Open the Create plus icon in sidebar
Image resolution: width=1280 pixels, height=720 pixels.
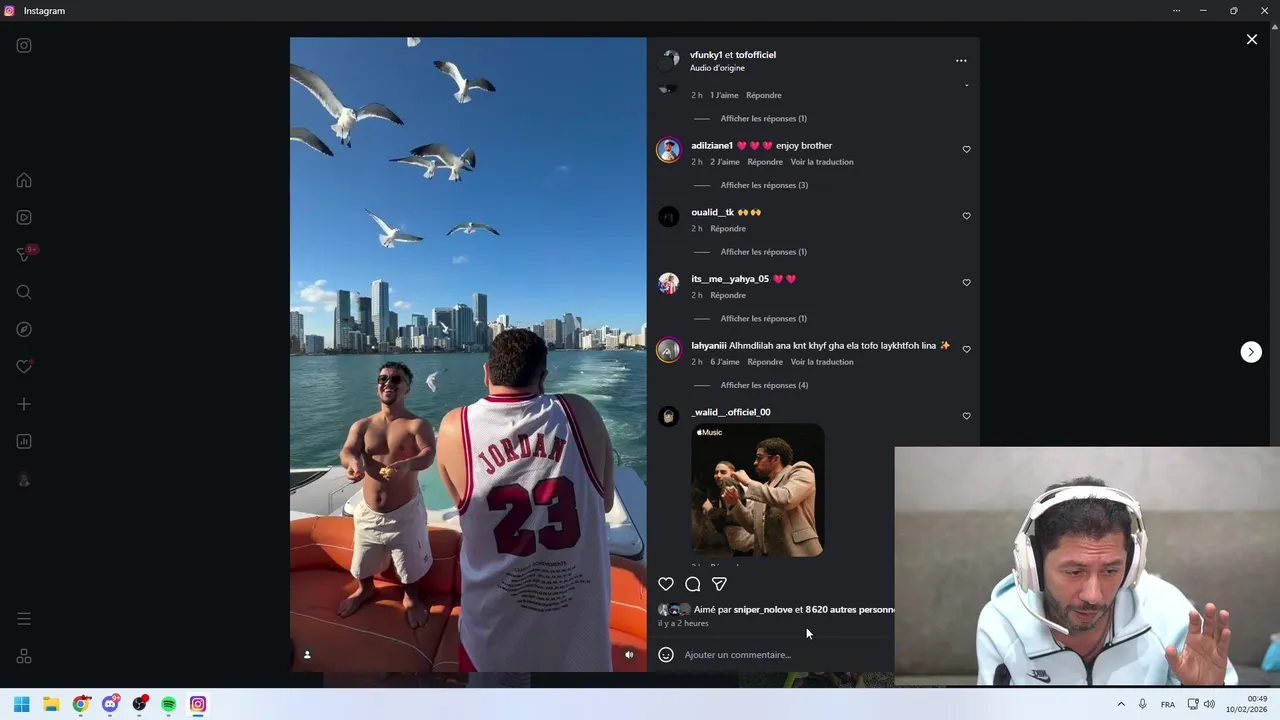coord(24,404)
